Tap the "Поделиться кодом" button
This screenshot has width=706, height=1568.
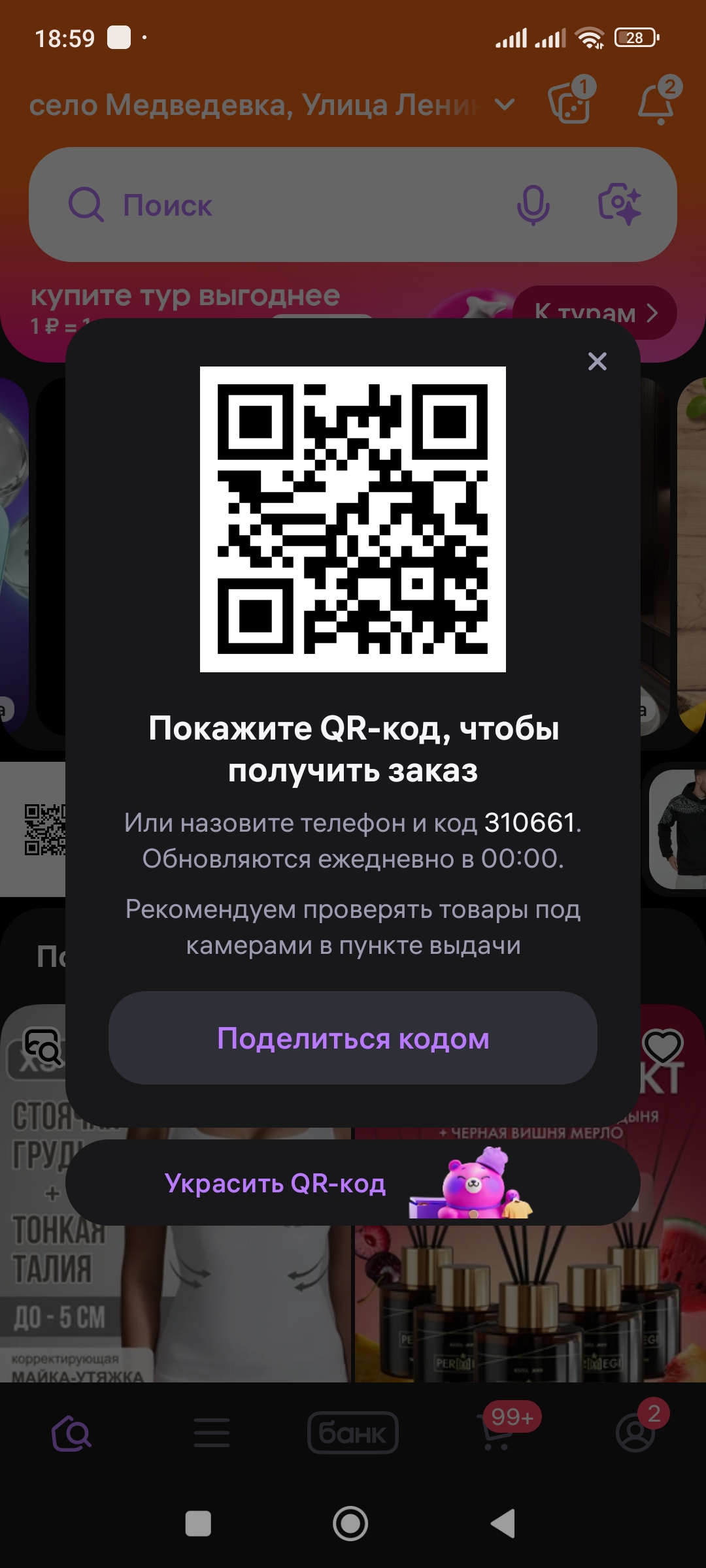[353, 1038]
